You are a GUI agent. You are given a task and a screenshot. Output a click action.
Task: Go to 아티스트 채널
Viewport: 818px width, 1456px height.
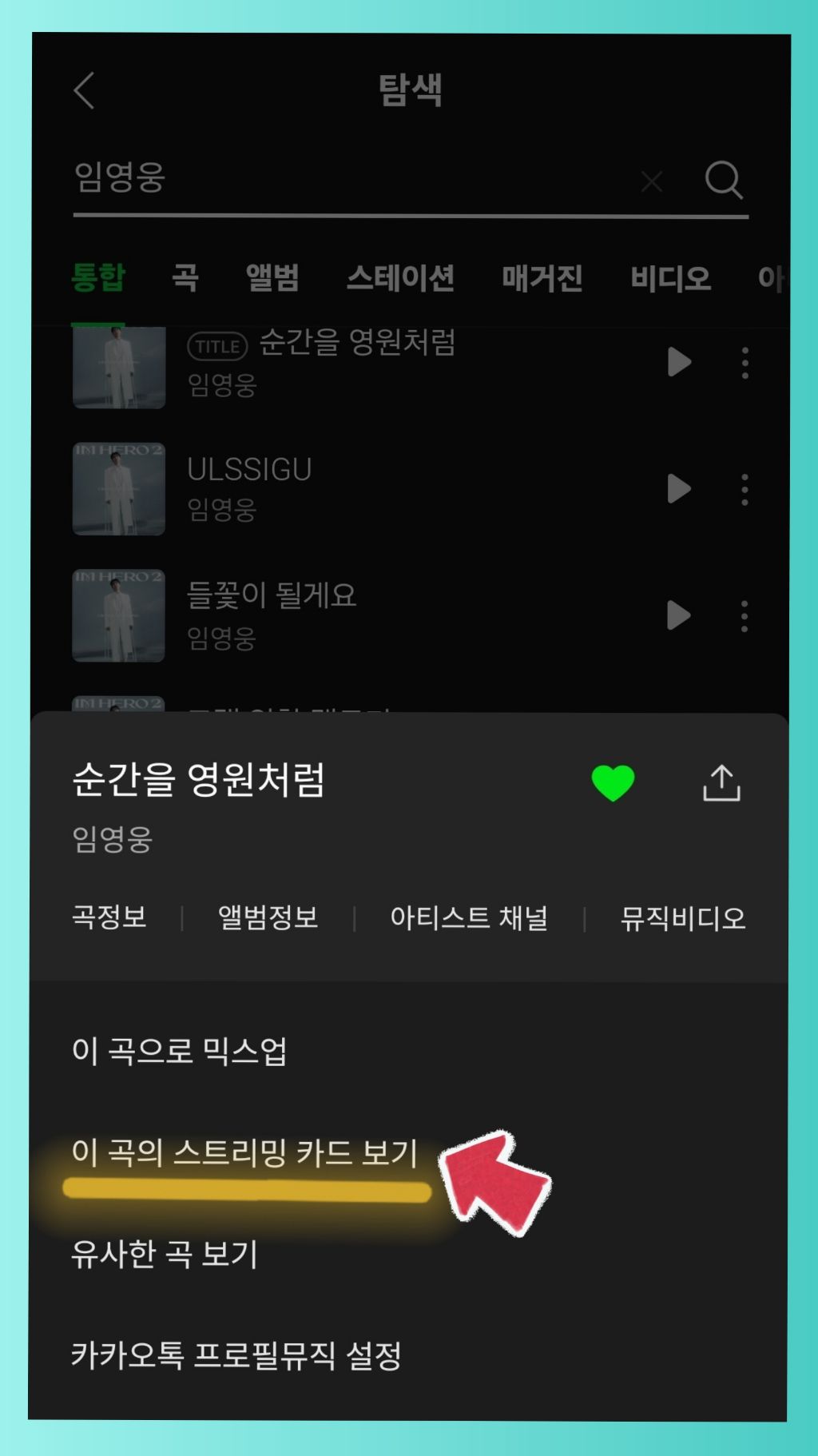[x=469, y=917]
